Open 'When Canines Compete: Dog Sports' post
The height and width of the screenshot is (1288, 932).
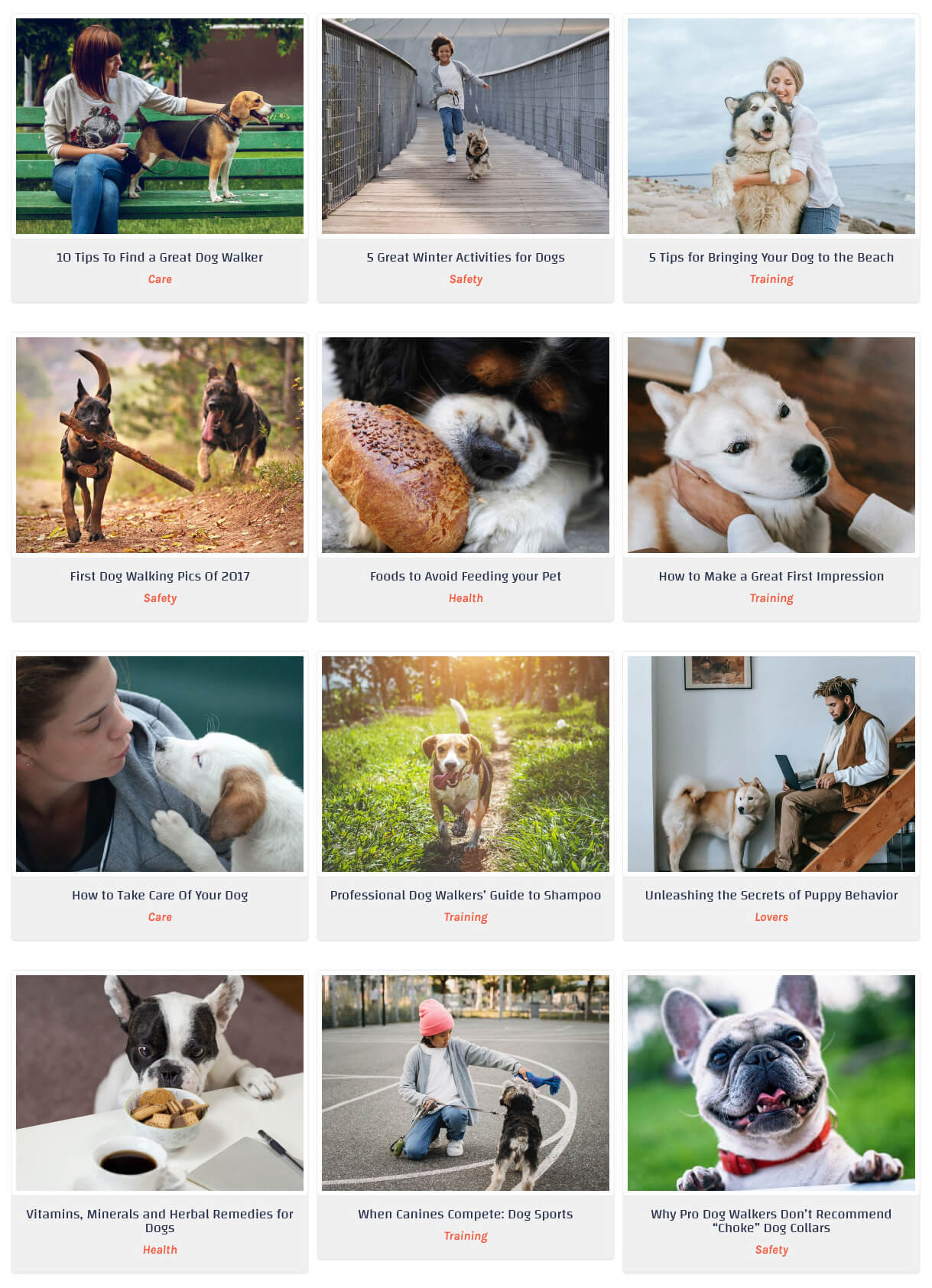click(x=465, y=1214)
